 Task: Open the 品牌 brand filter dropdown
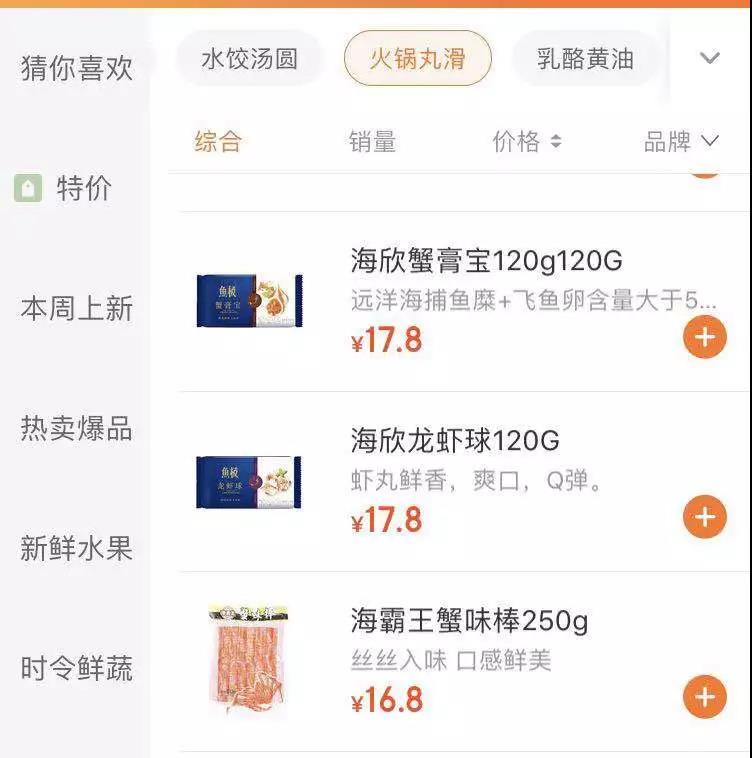click(x=680, y=142)
